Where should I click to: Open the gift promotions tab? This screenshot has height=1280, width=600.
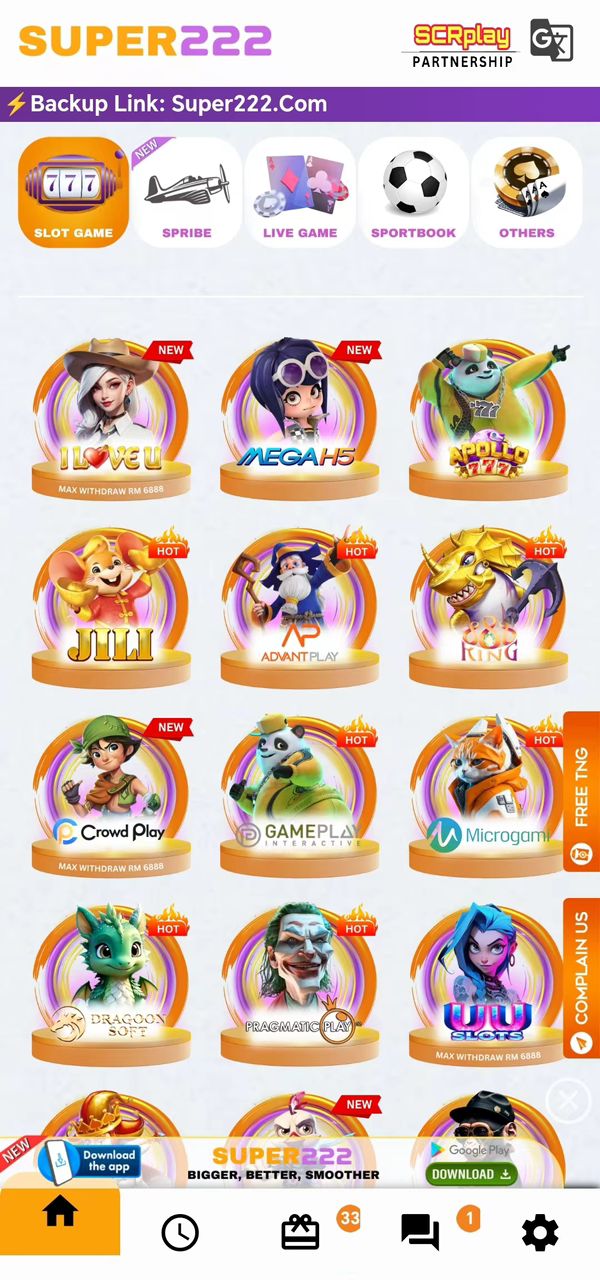tap(300, 1233)
